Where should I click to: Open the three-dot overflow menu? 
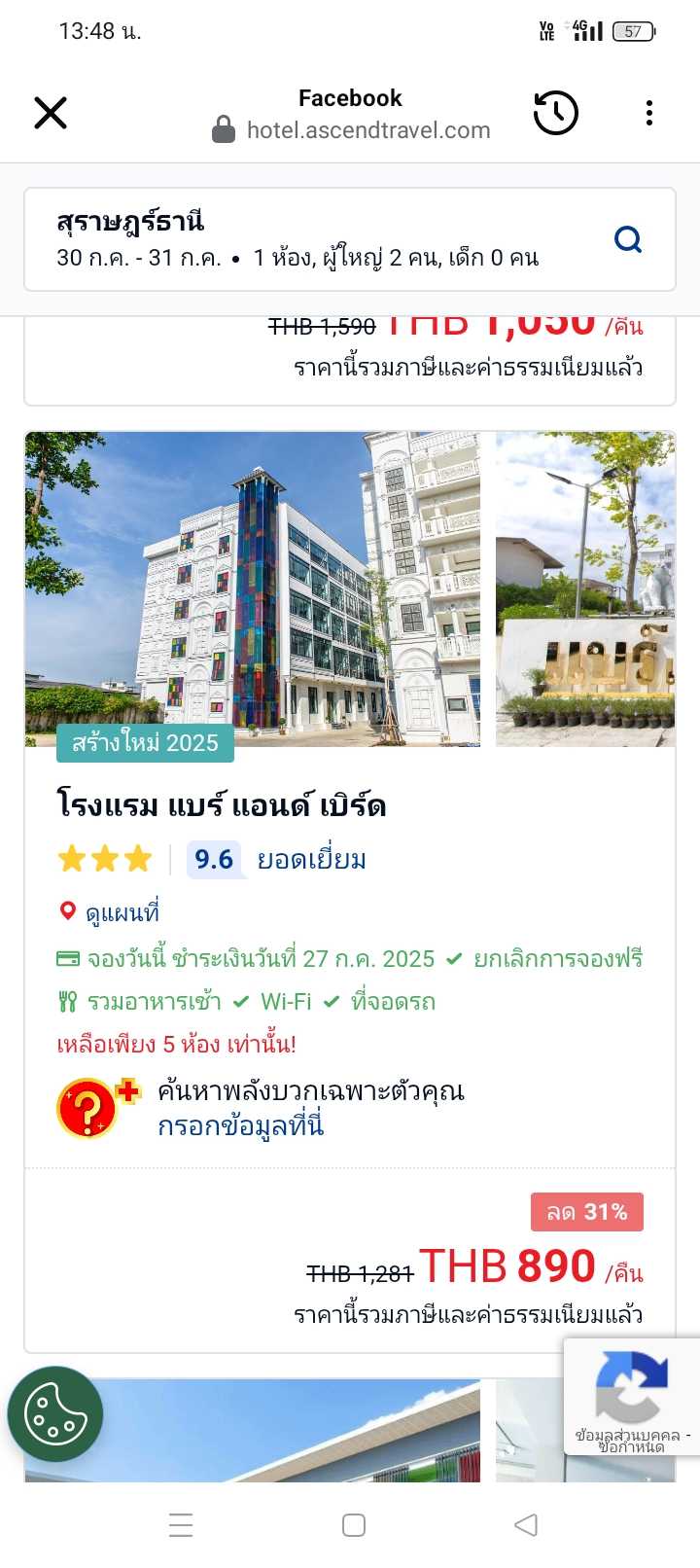click(648, 113)
